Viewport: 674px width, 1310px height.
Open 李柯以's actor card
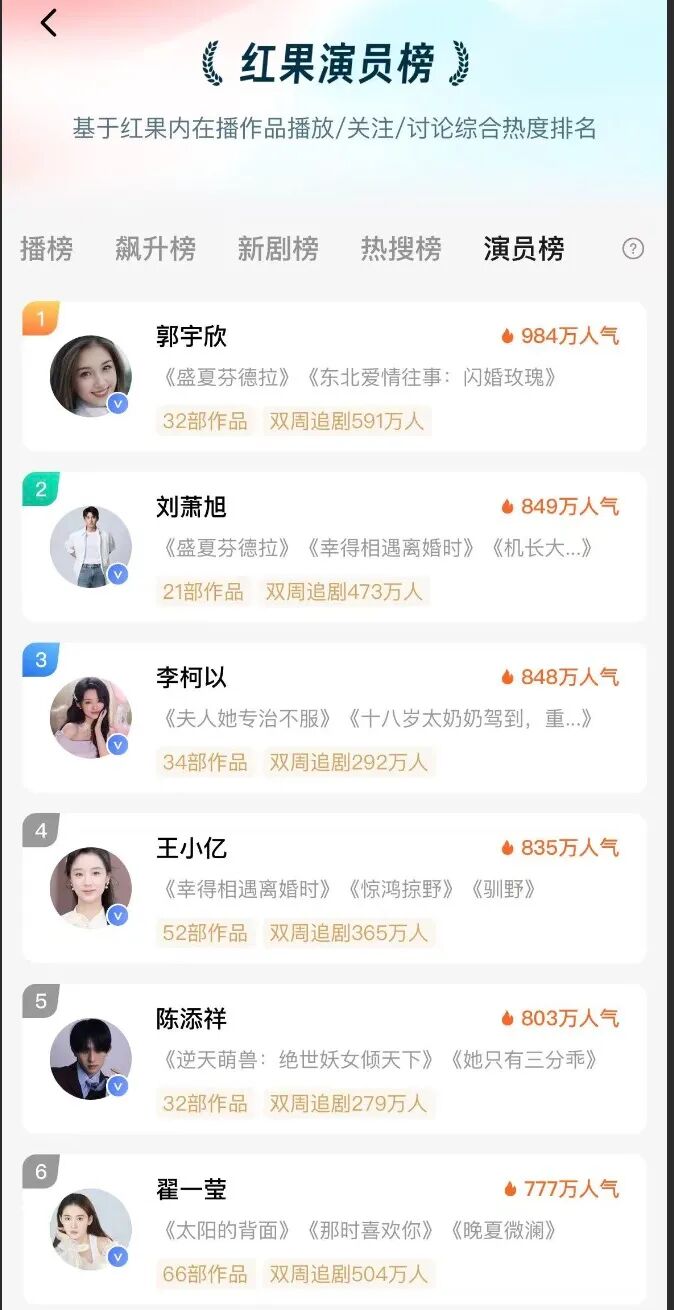[334, 718]
